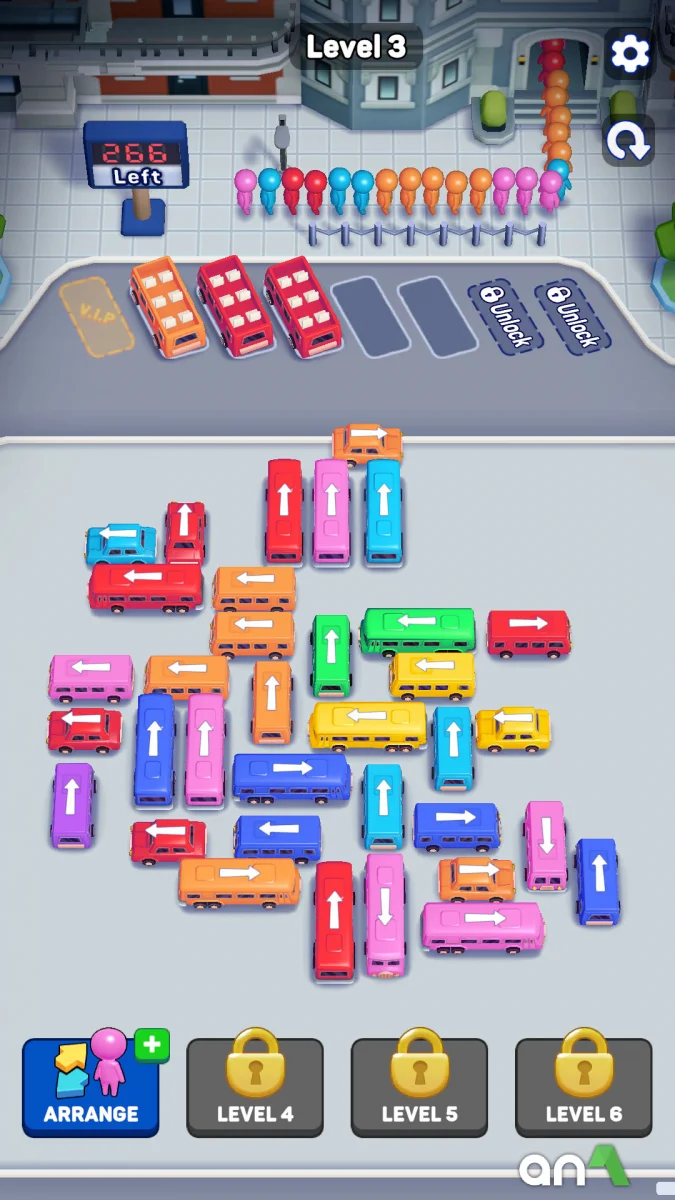This screenshot has height=1200, width=675.
Task: Move the red bus pointing right
Action: point(528,631)
